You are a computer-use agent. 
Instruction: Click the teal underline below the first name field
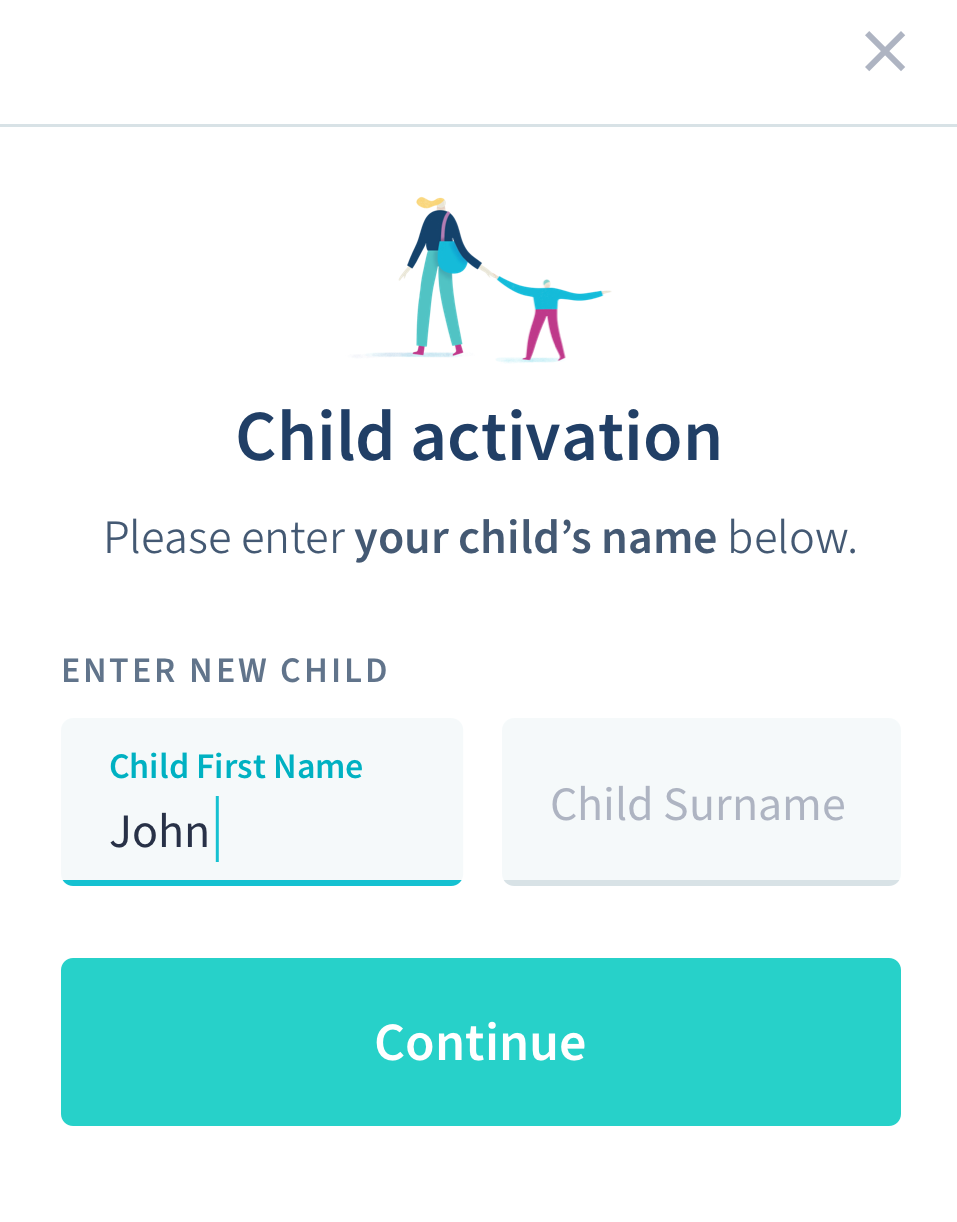(262, 883)
